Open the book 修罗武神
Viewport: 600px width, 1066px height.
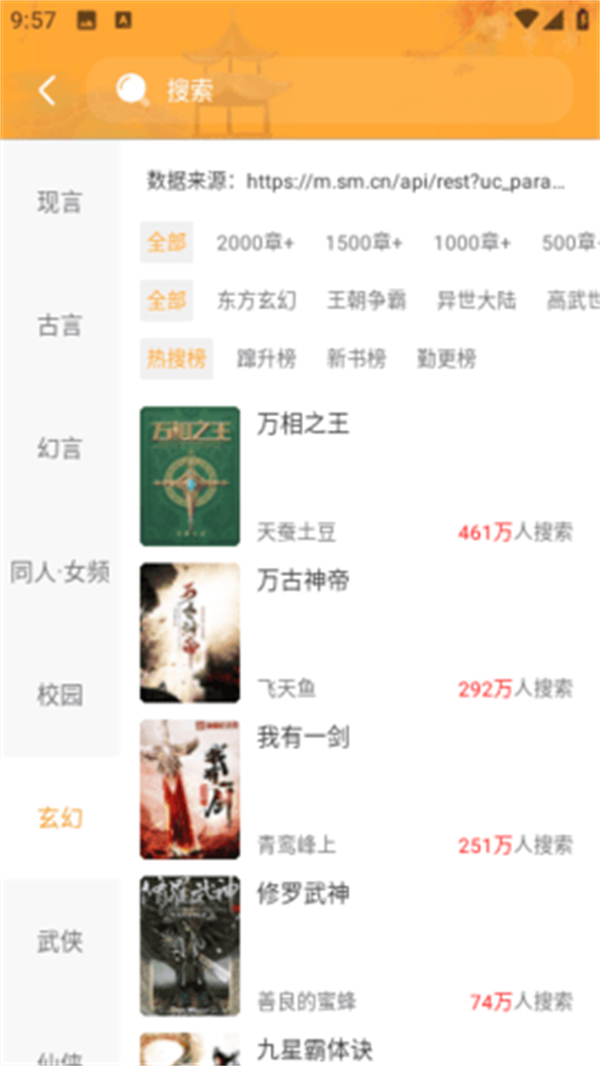(357, 946)
